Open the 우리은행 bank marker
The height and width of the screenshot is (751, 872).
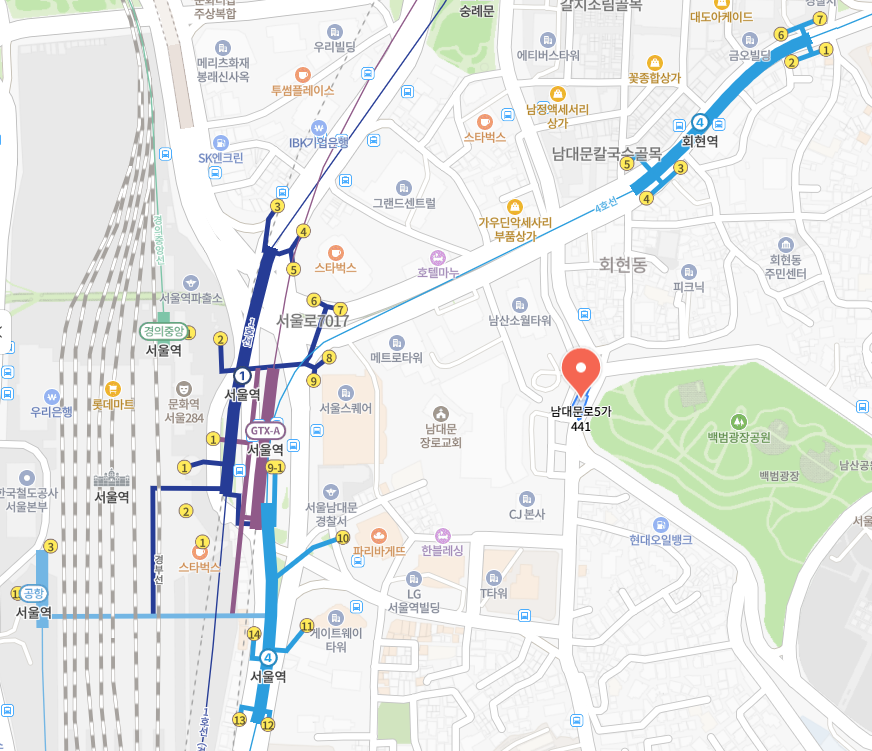coord(53,393)
